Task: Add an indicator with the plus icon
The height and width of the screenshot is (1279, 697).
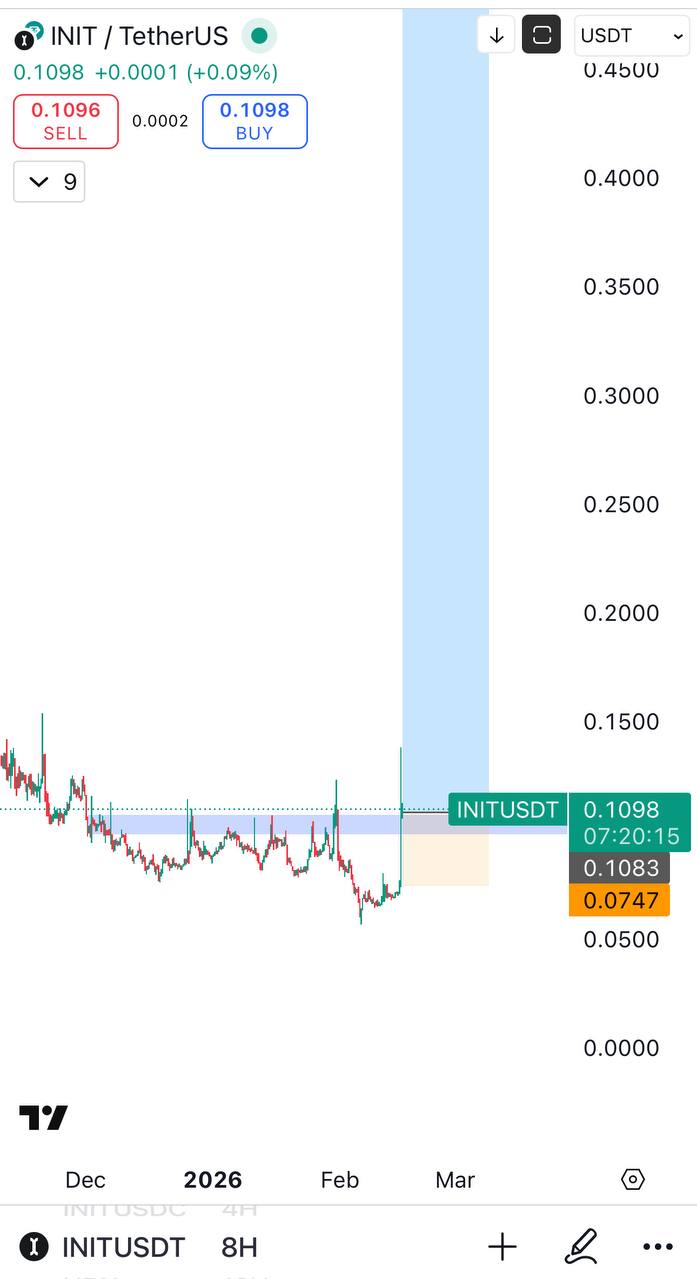Action: tap(502, 1246)
